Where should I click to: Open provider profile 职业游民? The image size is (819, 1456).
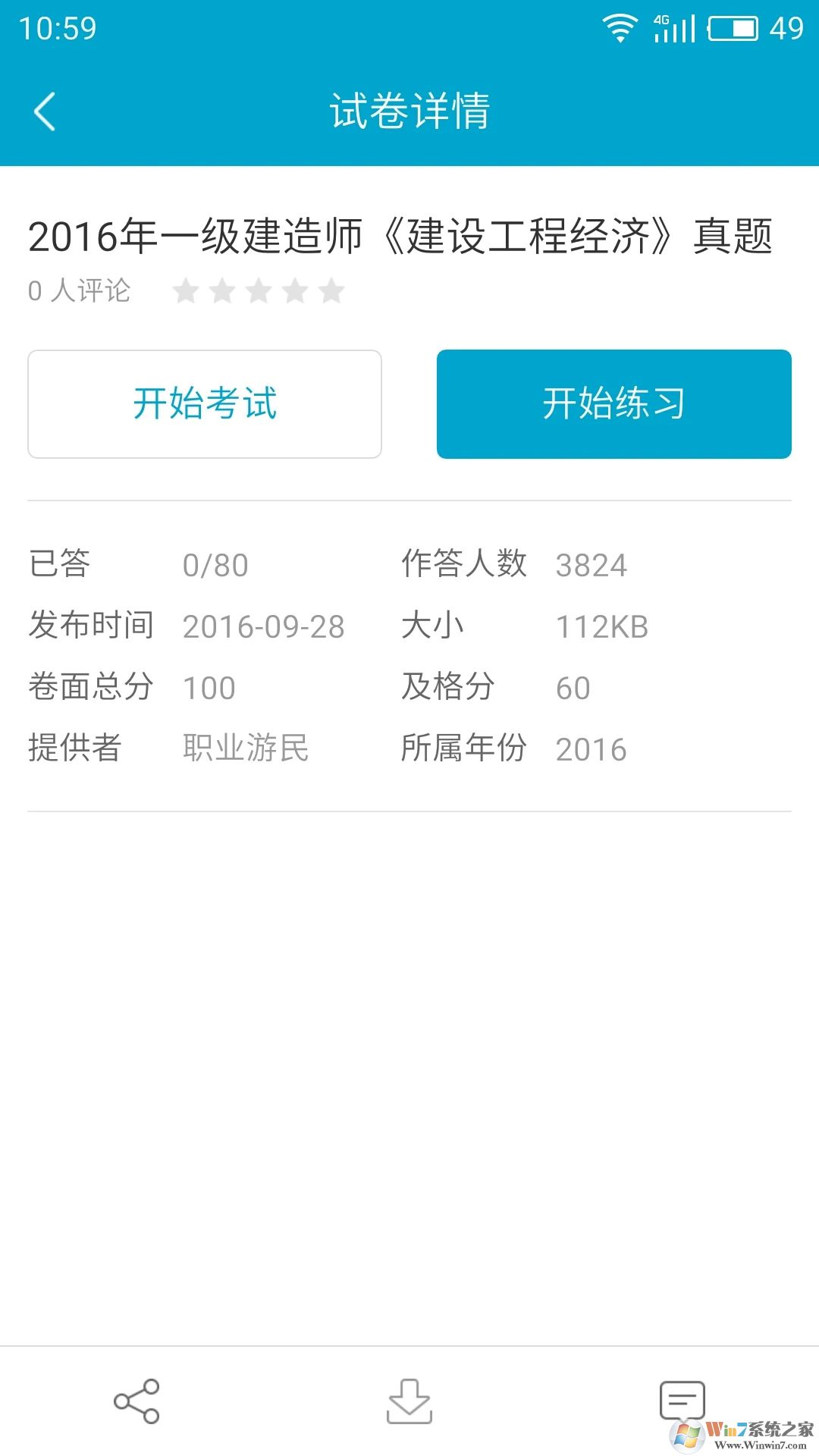[245, 748]
